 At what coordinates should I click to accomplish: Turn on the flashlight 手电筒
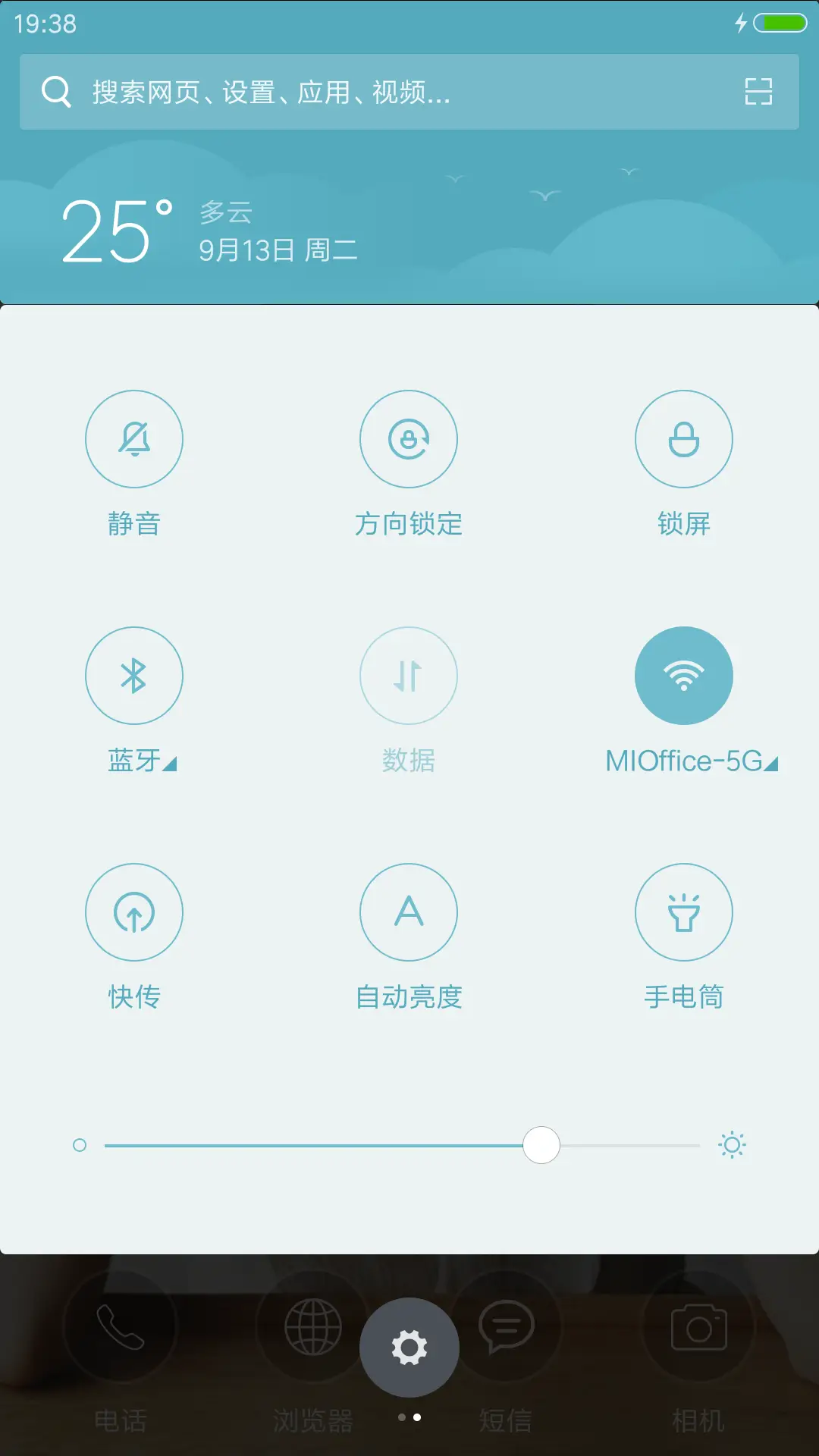(684, 912)
